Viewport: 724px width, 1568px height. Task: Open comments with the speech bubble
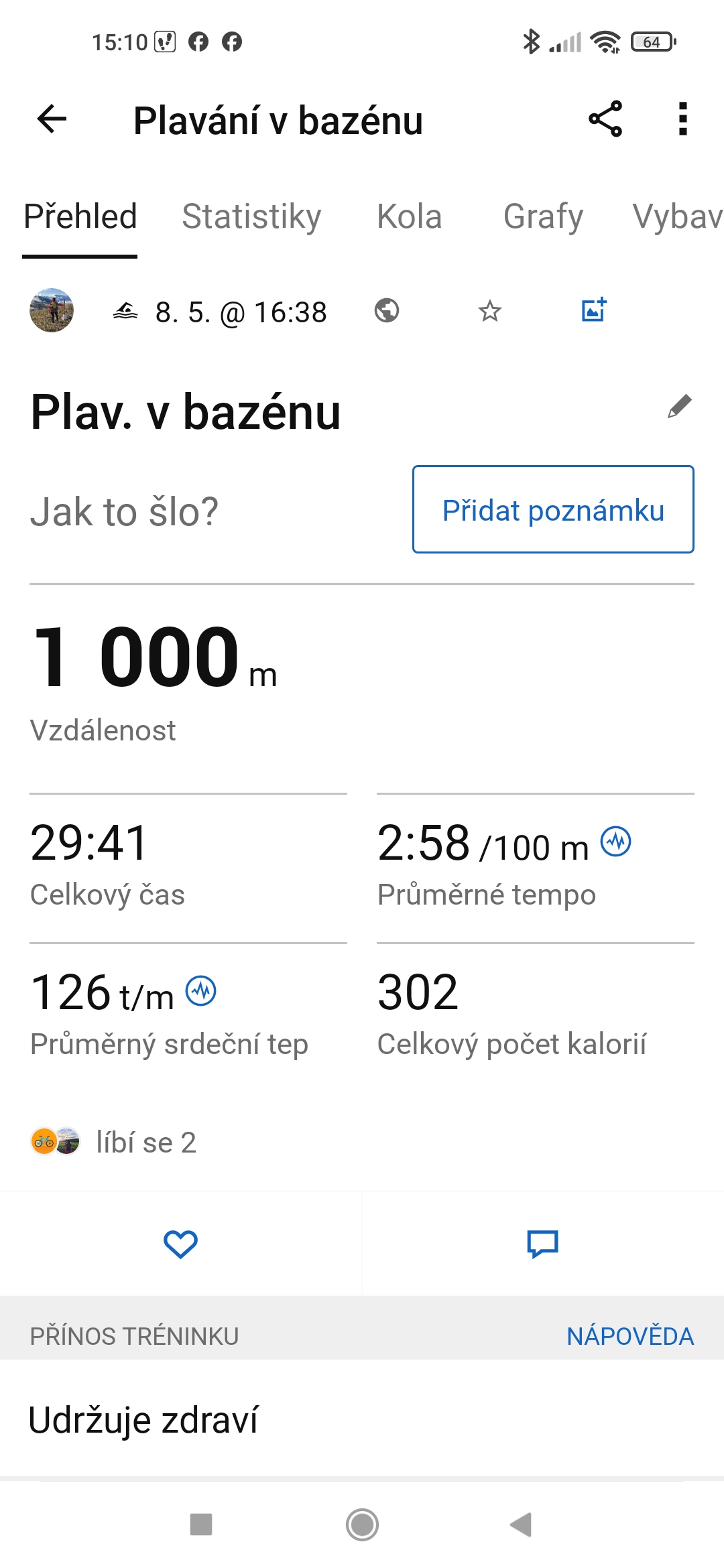coord(543,1244)
